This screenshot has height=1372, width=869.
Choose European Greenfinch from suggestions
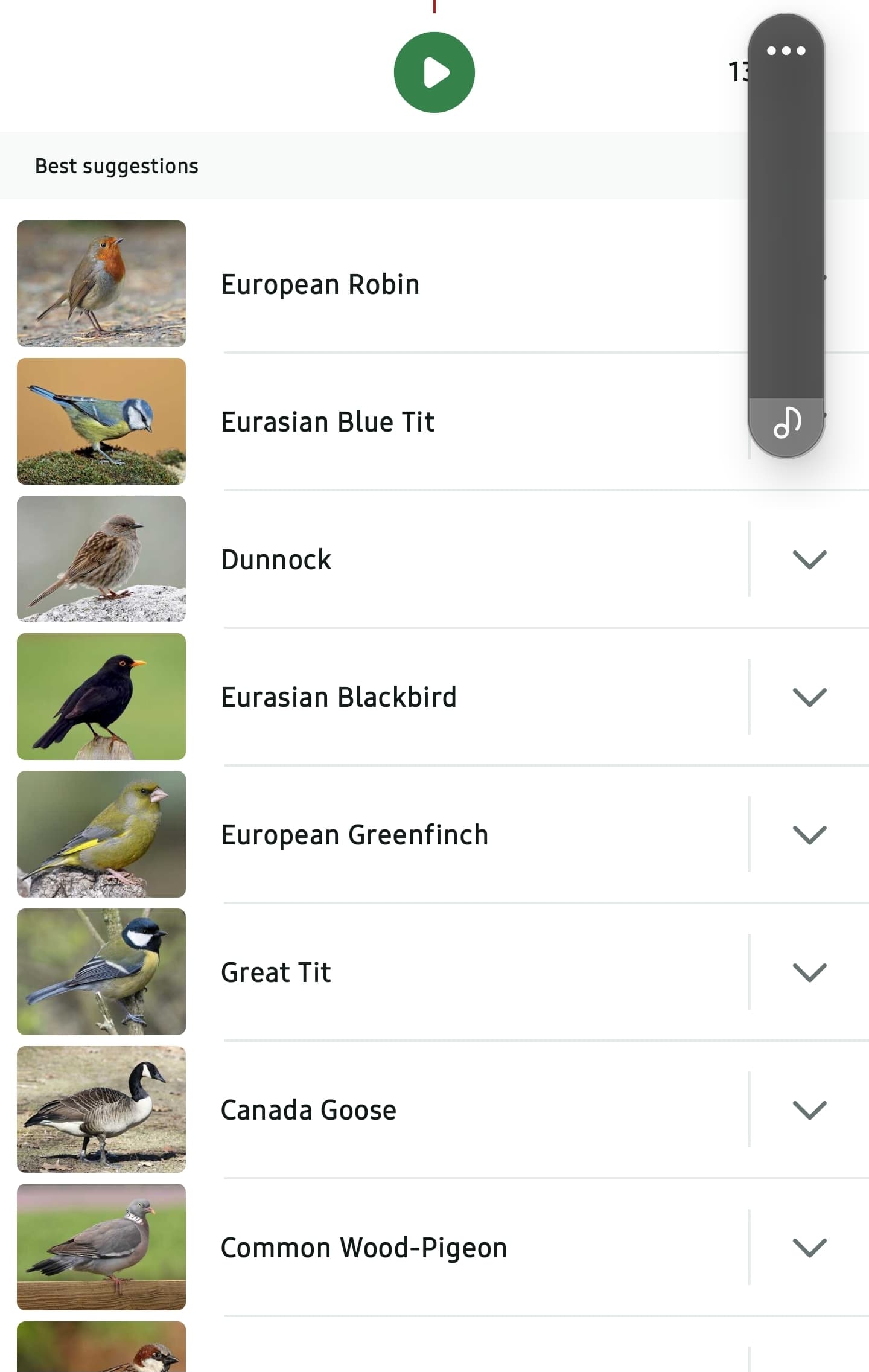click(354, 835)
